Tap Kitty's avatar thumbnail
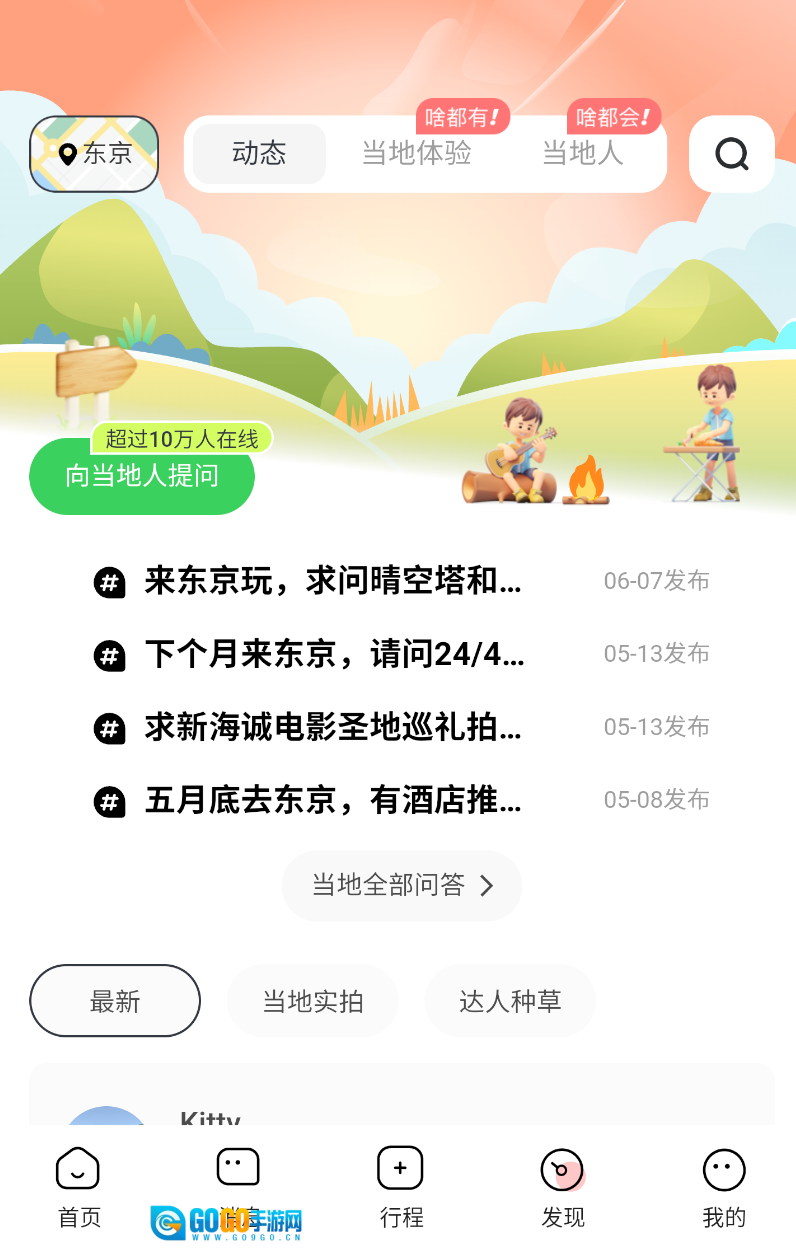The width and height of the screenshot is (796, 1251). tap(107, 1124)
